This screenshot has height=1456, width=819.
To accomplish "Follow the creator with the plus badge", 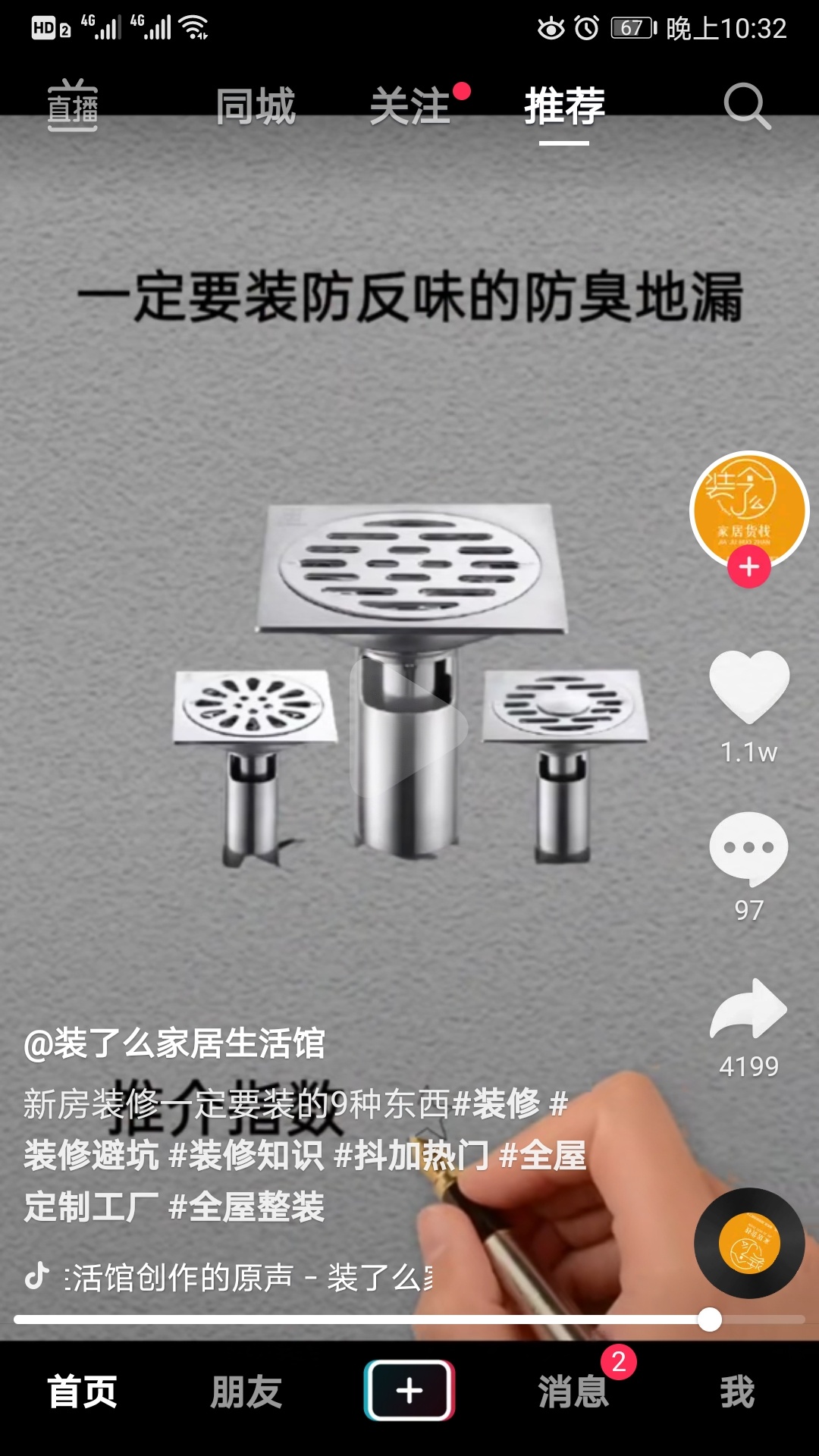I will [749, 566].
